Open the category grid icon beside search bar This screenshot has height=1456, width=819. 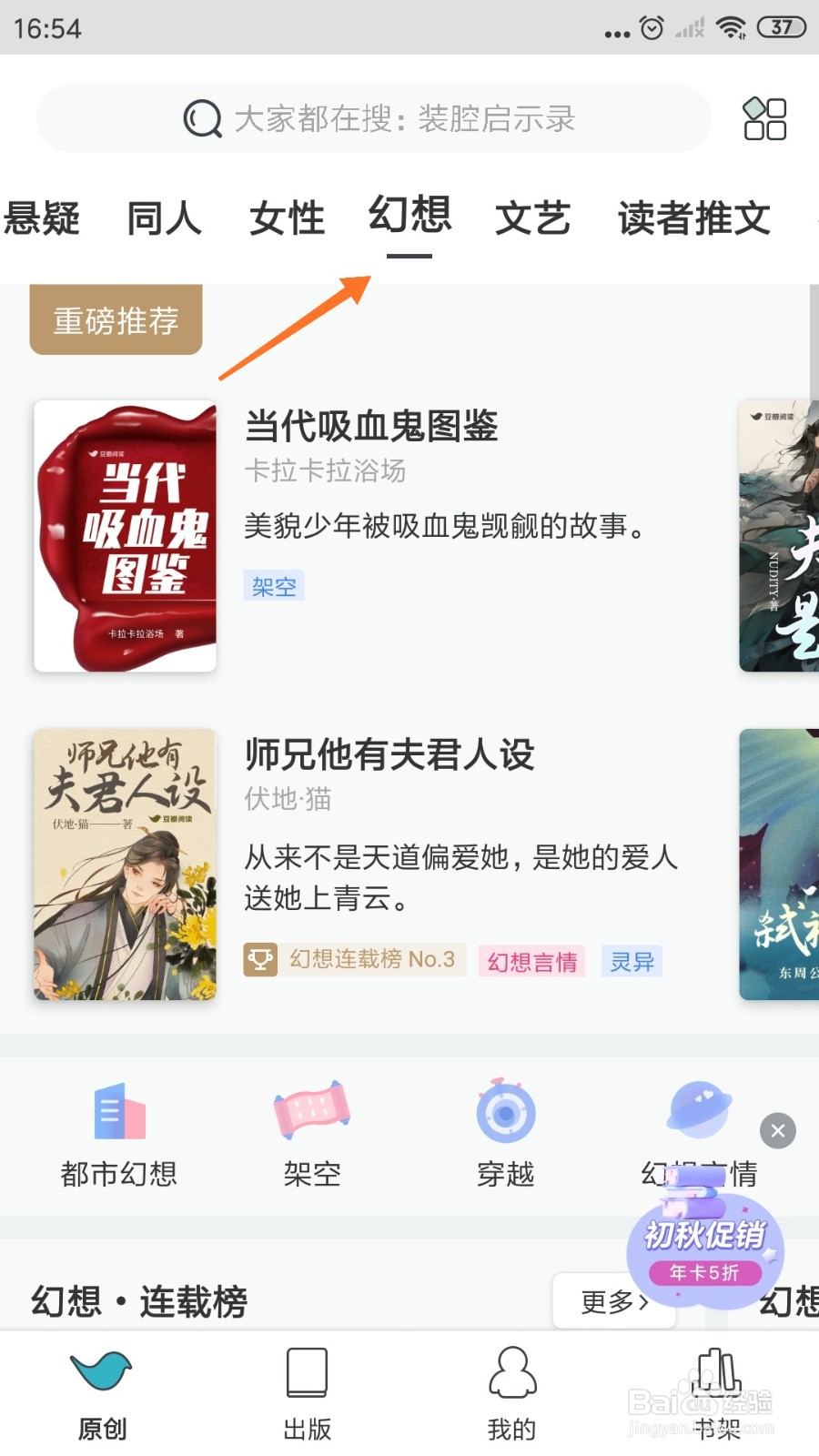pyautogui.click(x=764, y=118)
